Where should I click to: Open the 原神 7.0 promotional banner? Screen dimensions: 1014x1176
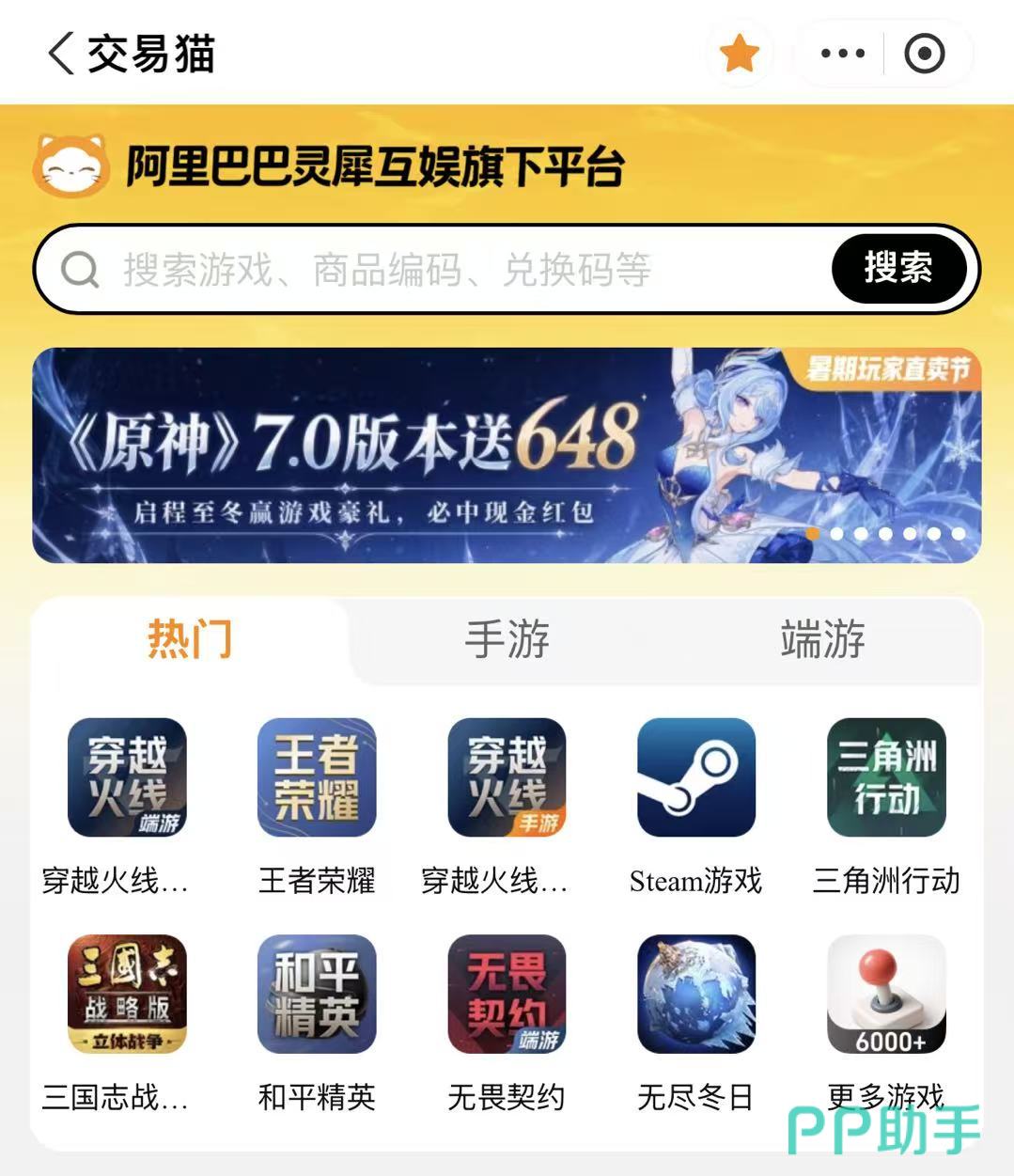tap(507, 456)
